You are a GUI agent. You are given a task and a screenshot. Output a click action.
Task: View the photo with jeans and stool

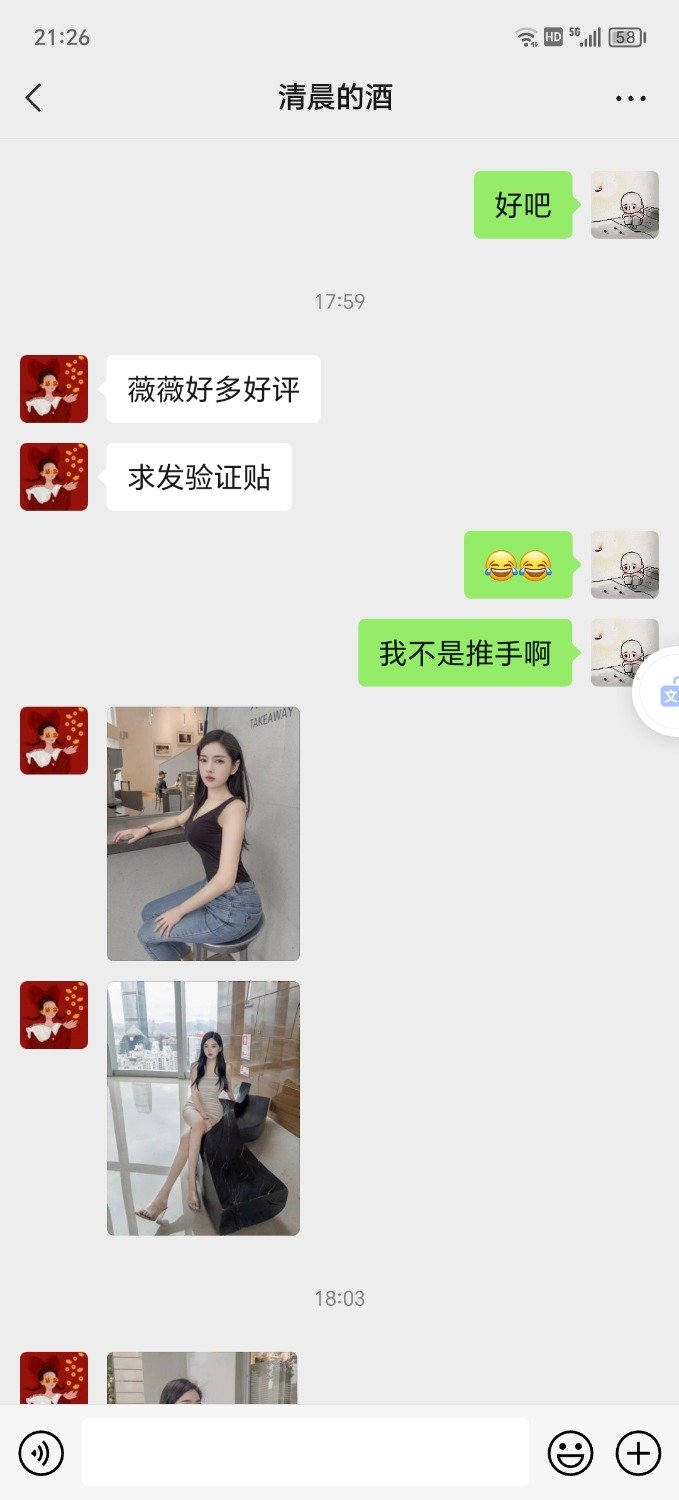point(203,833)
